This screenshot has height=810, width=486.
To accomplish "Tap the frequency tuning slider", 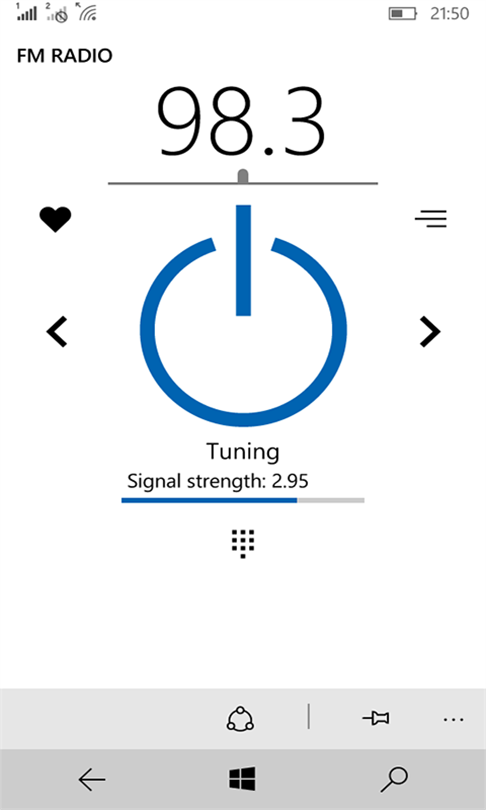I will (243, 177).
